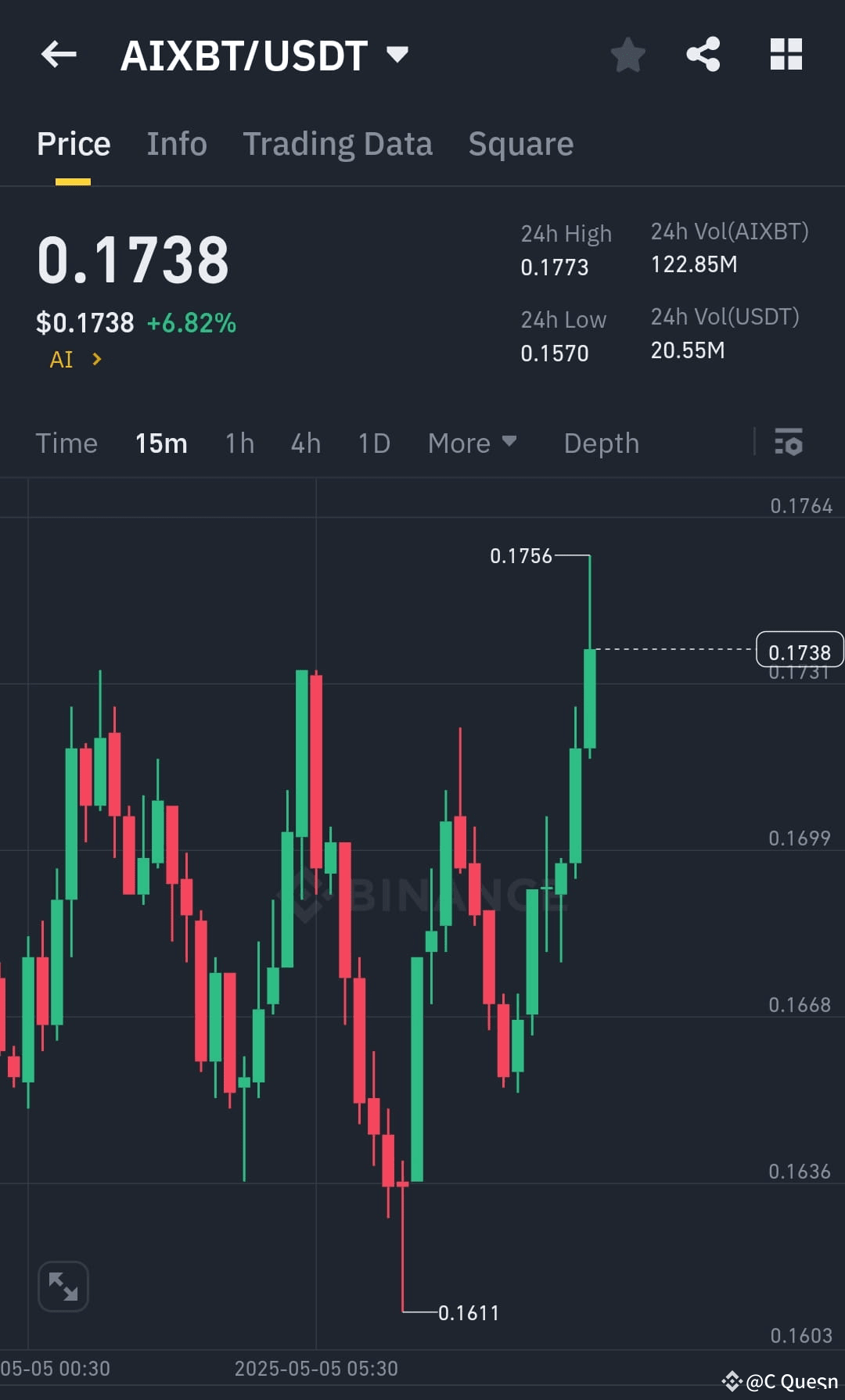Select the 1h candlestick interval
845x1400 pixels.
[x=239, y=443]
